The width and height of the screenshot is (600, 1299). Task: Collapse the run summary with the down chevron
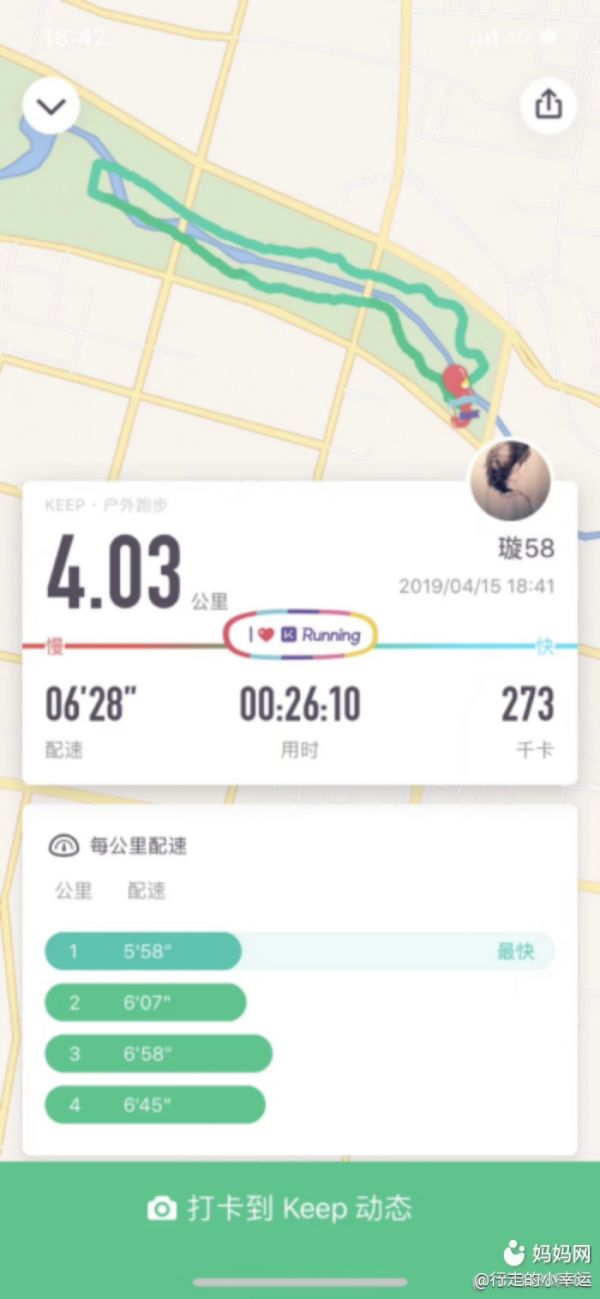51,106
